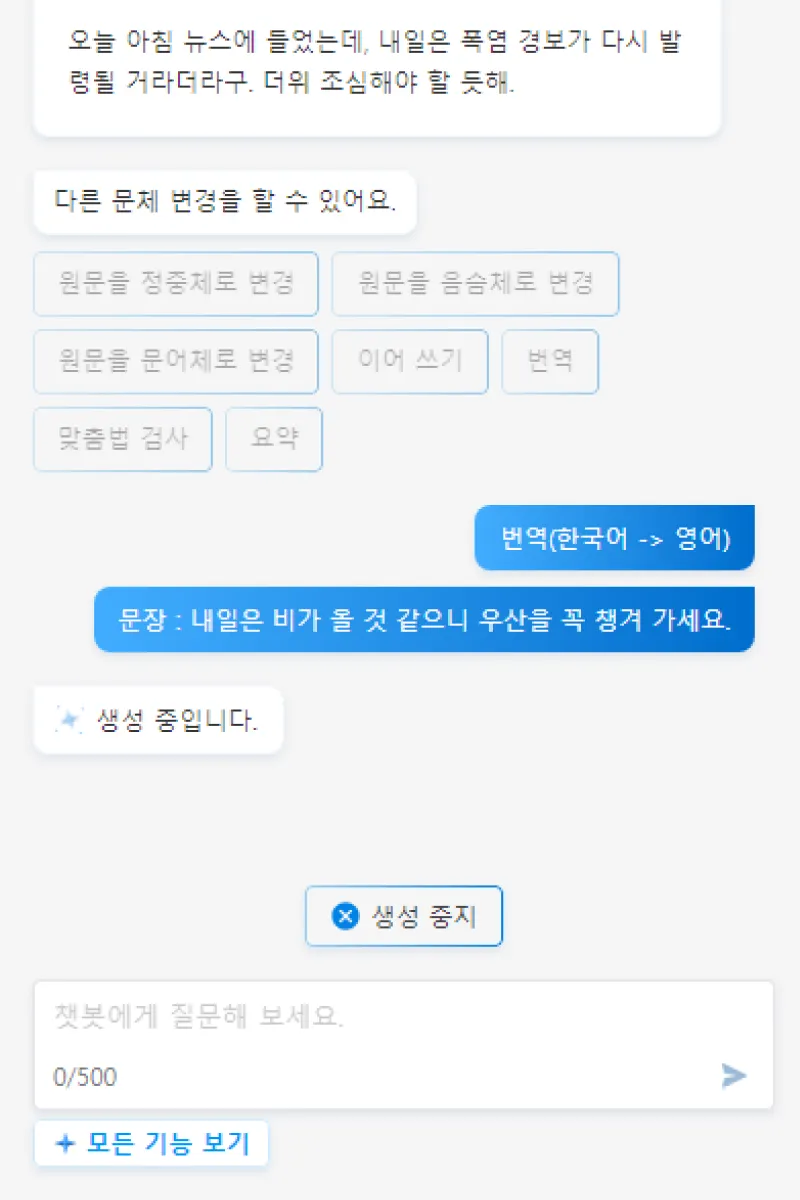Viewport: 800px width, 1200px height.
Task: Select the 이어 쓰기 chip
Action: click(410, 362)
